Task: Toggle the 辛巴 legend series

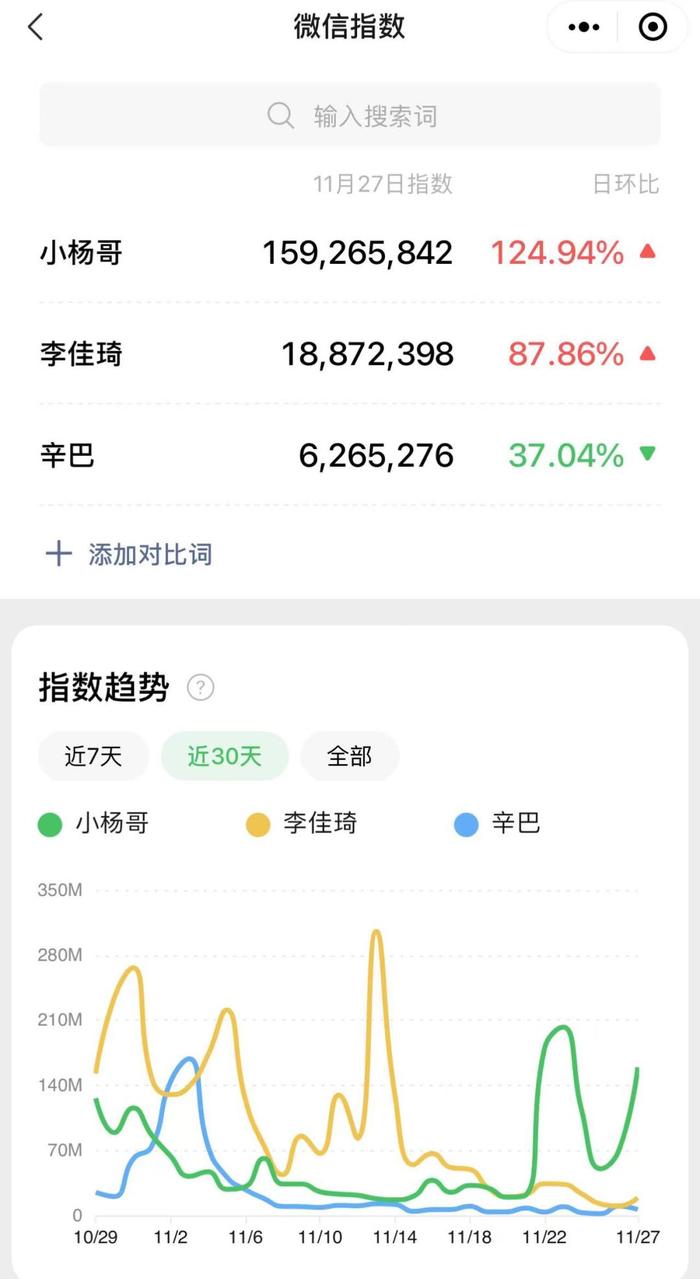Action: tap(498, 824)
